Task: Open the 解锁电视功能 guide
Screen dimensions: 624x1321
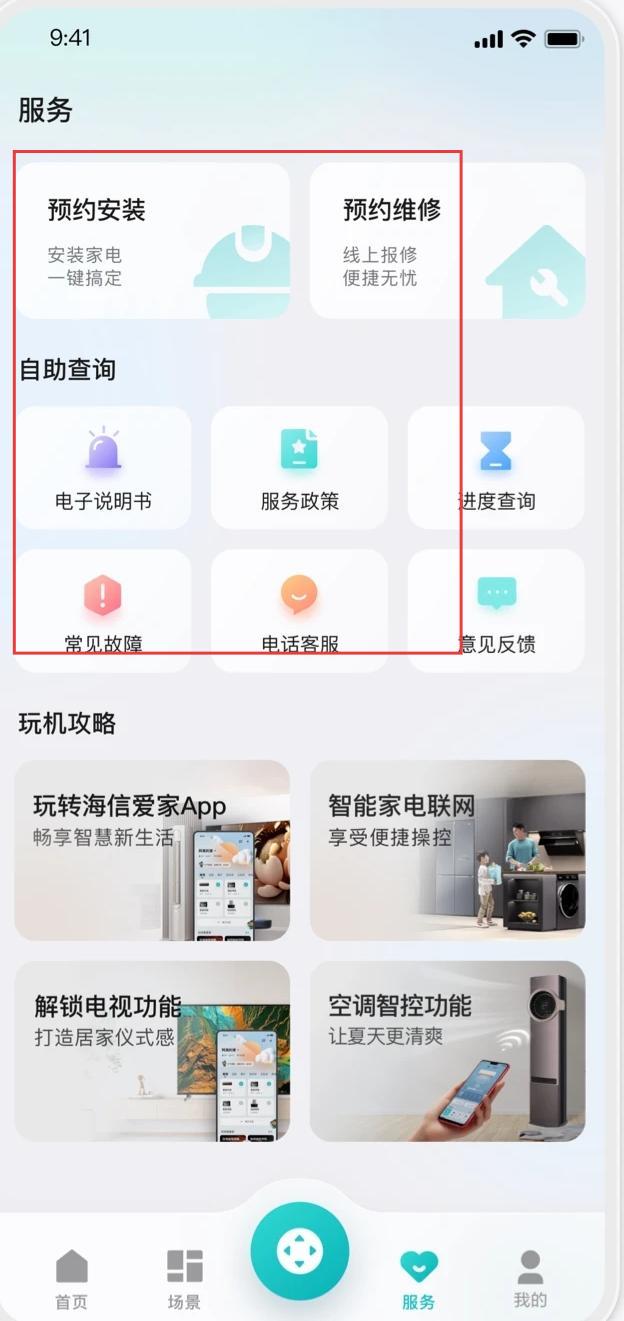Action: click(152, 1051)
